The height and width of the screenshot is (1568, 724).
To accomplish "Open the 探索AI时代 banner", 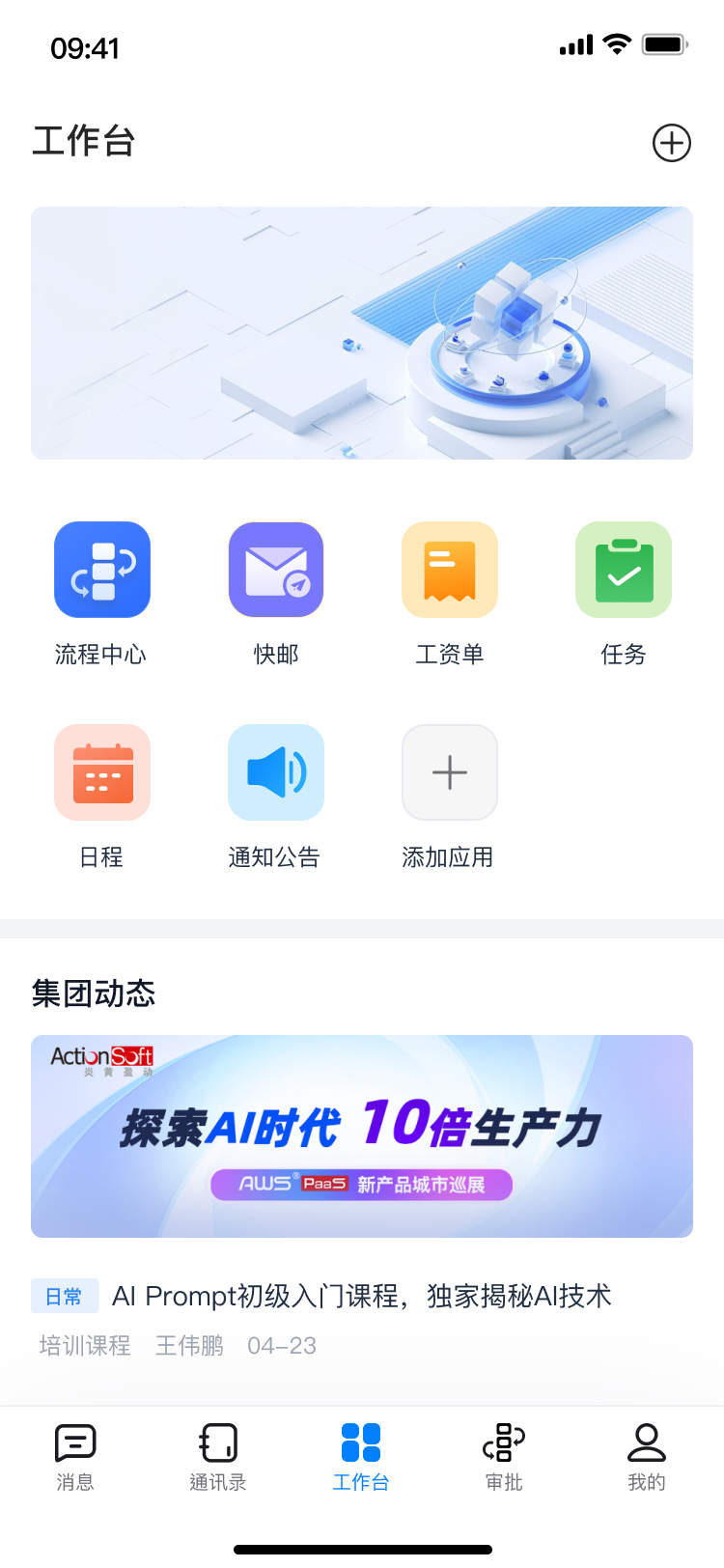I will [x=362, y=1136].
